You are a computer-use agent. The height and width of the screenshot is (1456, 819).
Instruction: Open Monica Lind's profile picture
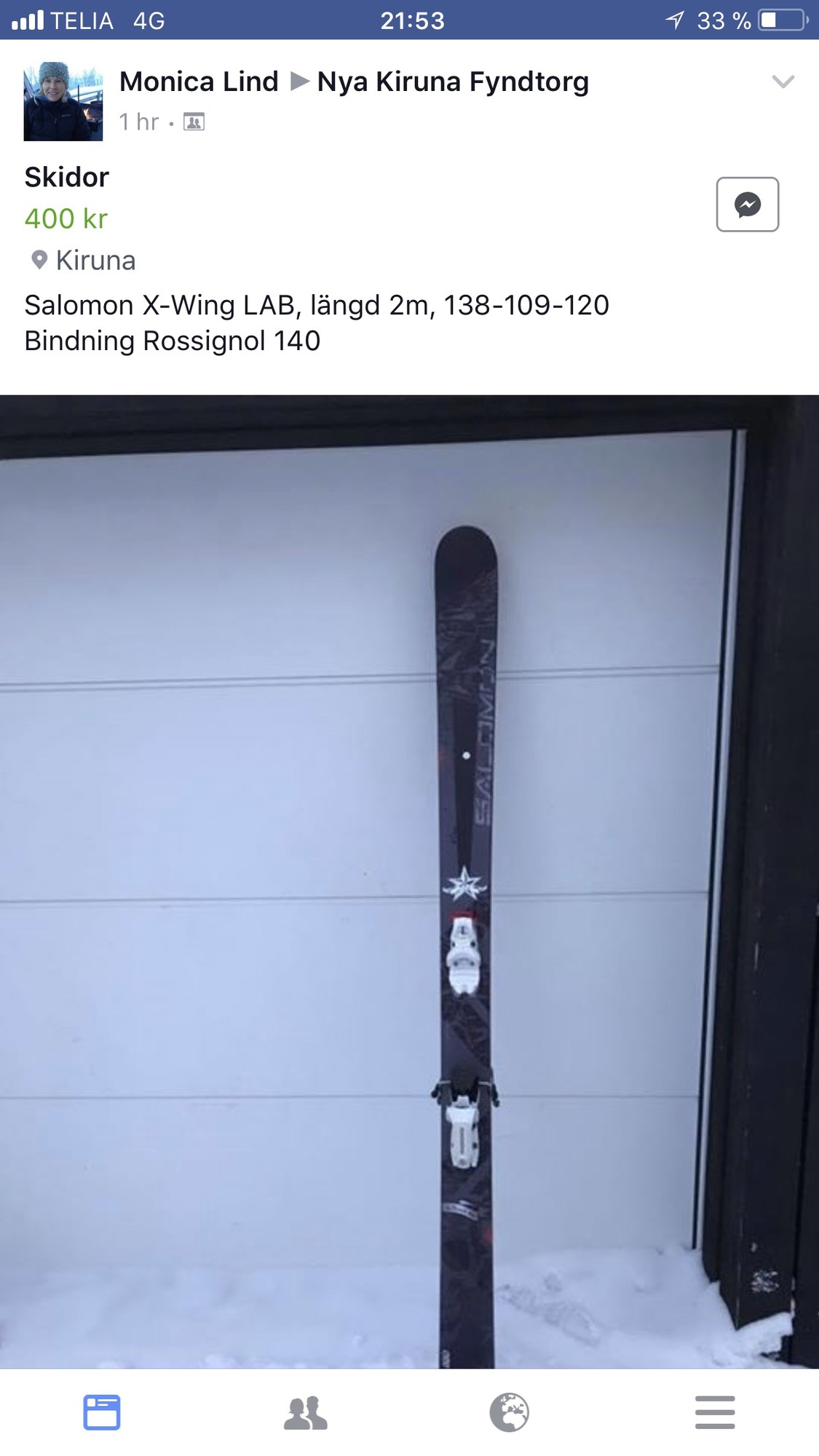(63, 101)
